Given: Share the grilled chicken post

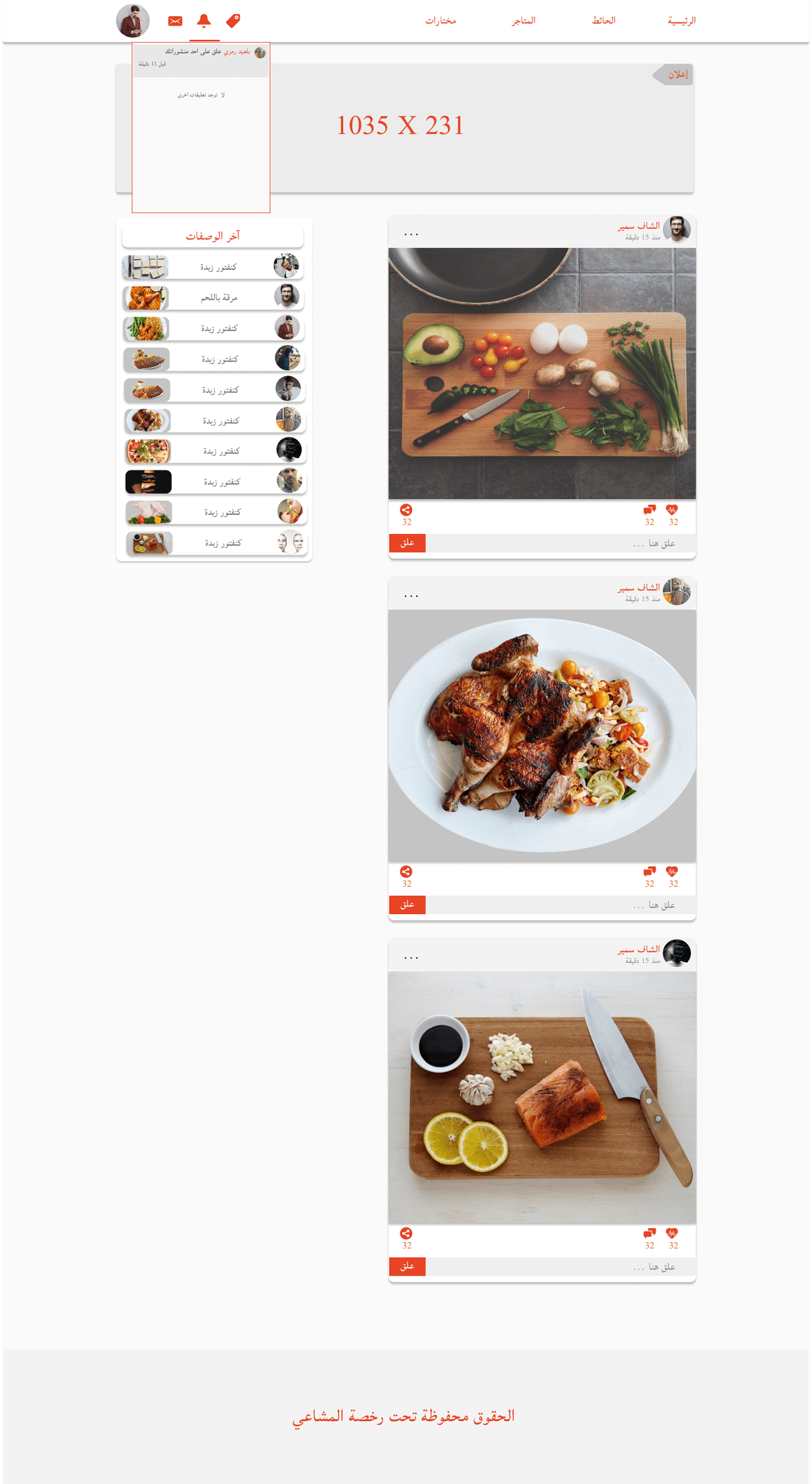Looking at the screenshot, I should point(406,872).
